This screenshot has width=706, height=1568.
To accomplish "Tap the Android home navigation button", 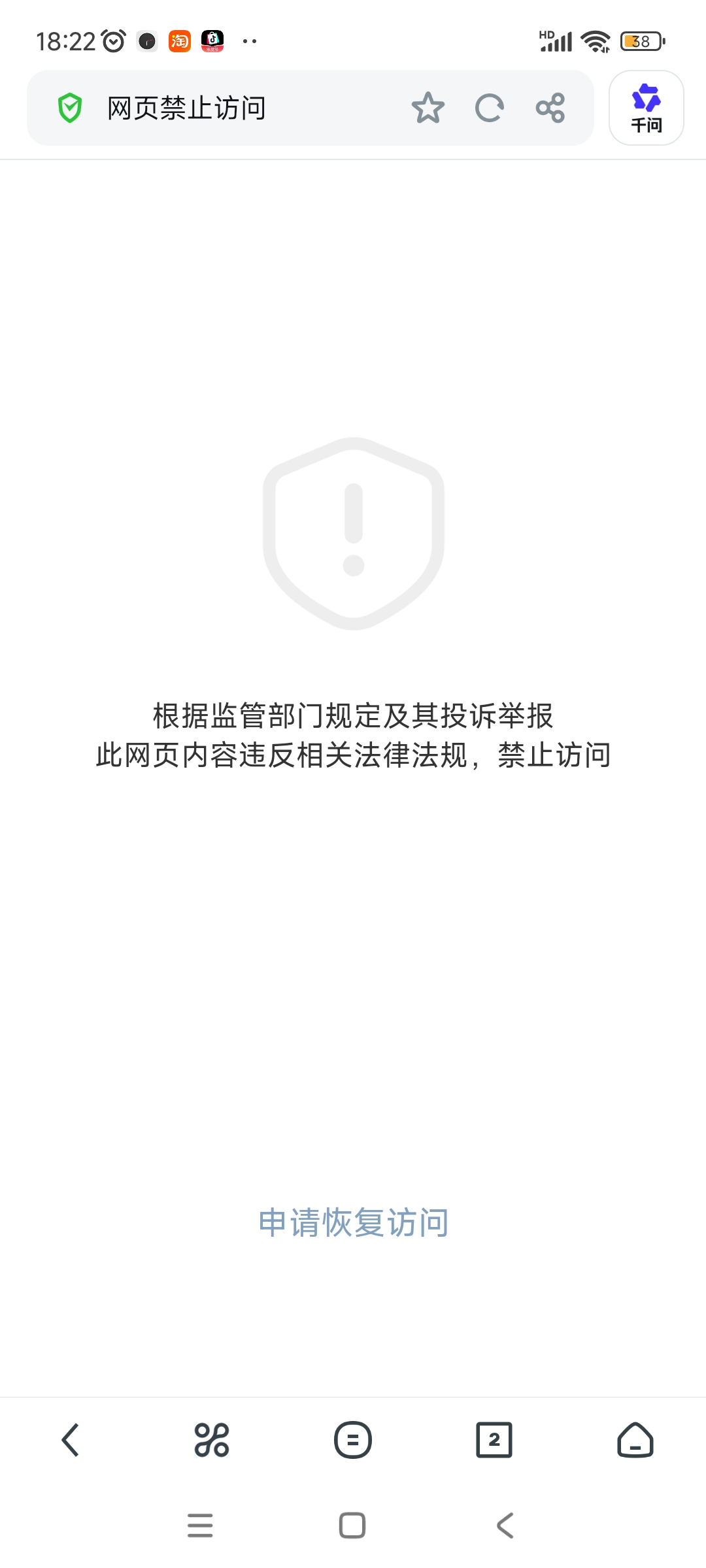I will coord(353,1526).
